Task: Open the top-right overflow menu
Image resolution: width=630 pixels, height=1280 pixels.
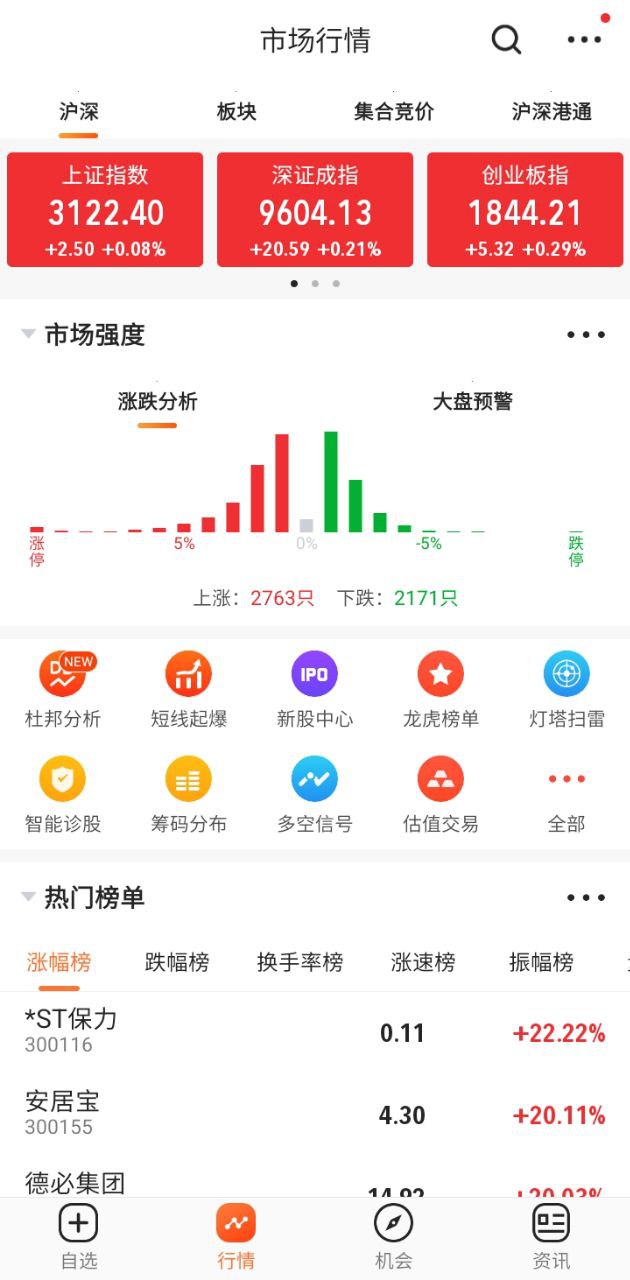Action: pyautogui.click(x=584, y=40)
